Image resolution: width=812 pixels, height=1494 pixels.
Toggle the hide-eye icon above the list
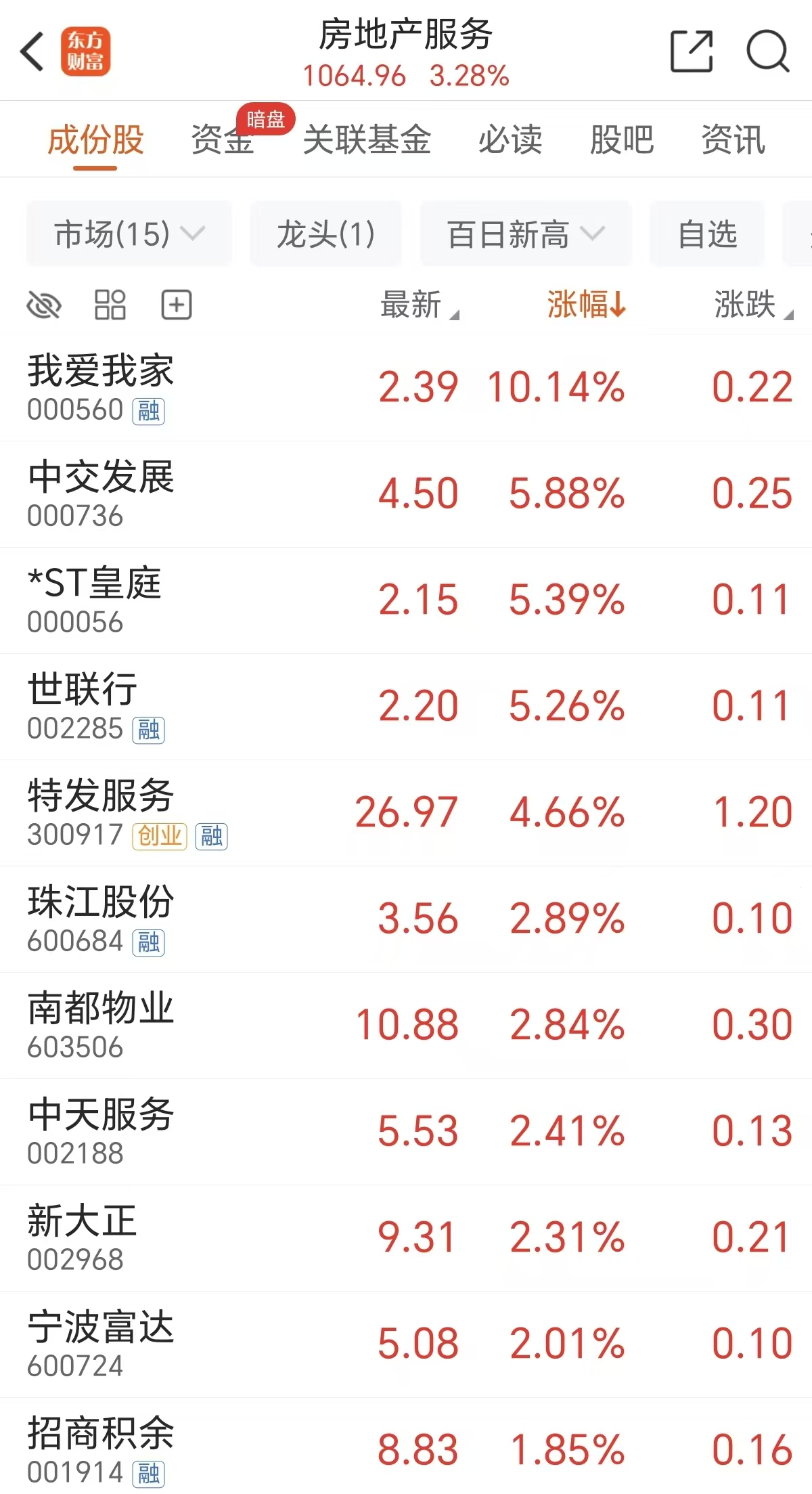click(x=44, y=305)
